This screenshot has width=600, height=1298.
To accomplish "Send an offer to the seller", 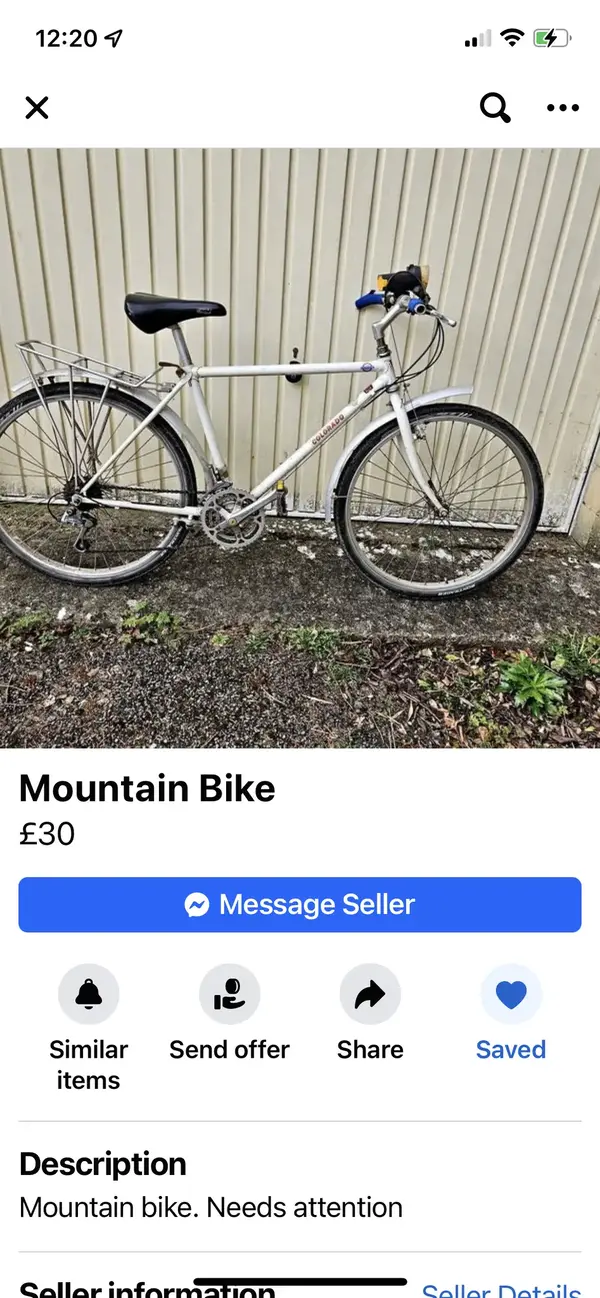I will [x=229, y=994].
